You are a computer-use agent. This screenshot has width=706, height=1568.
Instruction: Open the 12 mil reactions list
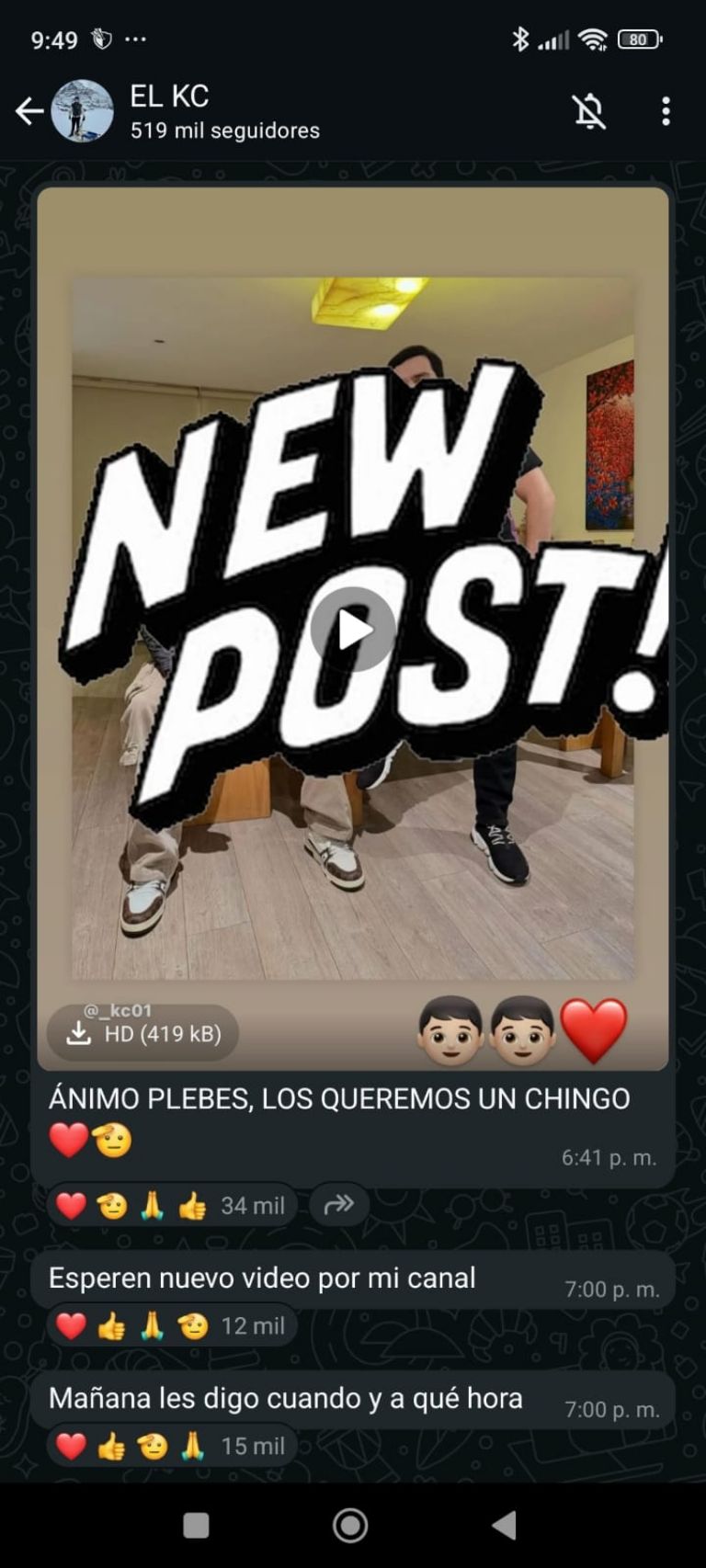click(172, 1326)
